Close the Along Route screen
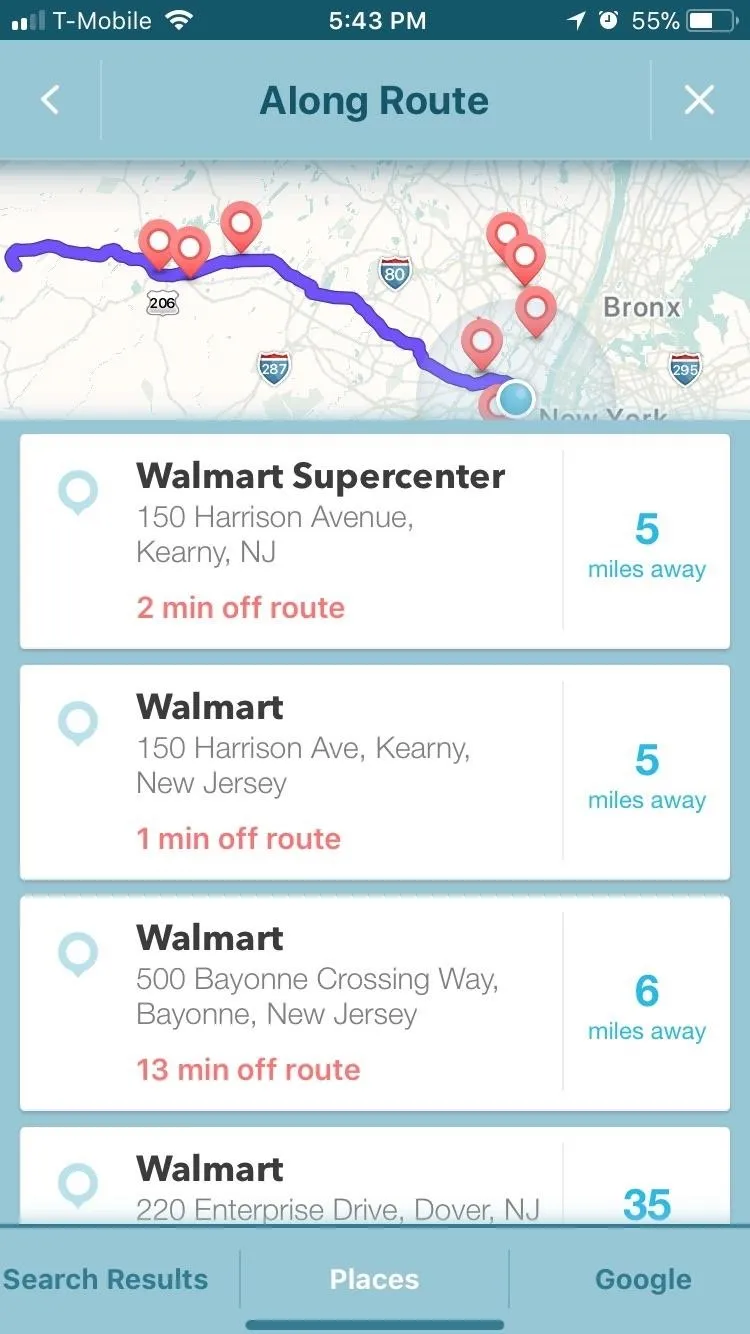The width and height of the screenshot is (750, 1334). point(699,100)
